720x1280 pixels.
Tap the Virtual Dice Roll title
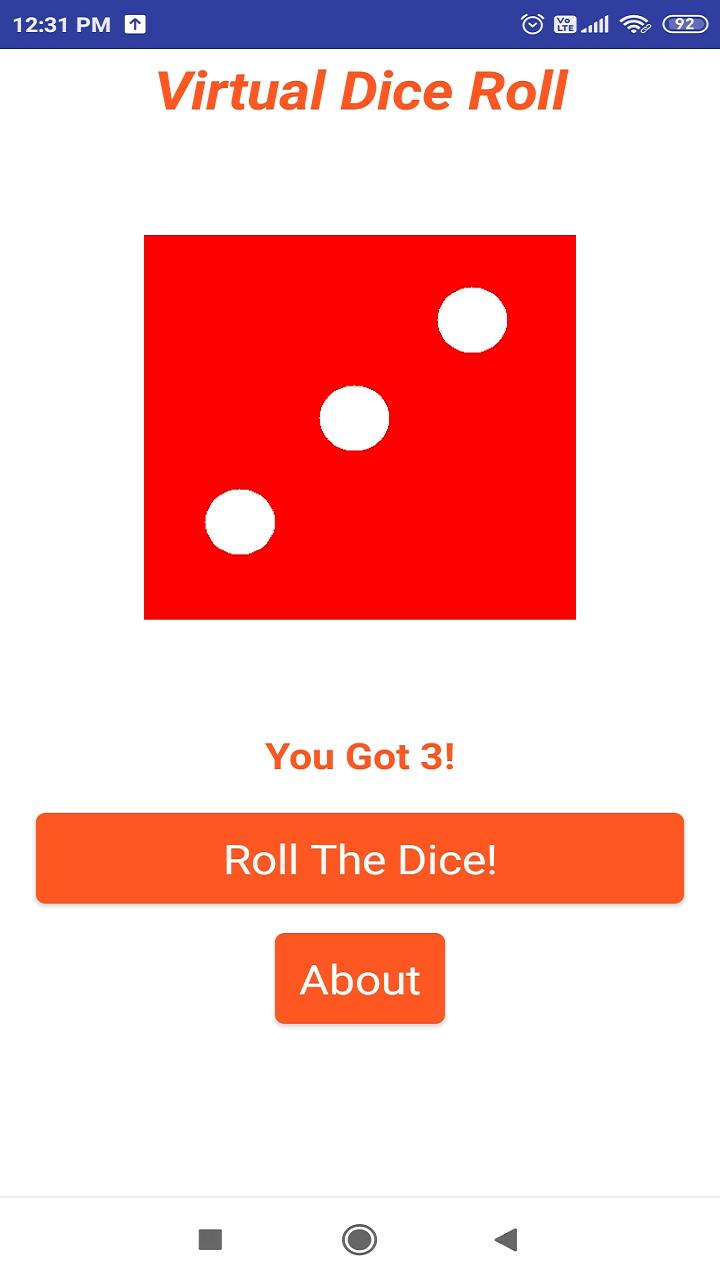(362, 90)
